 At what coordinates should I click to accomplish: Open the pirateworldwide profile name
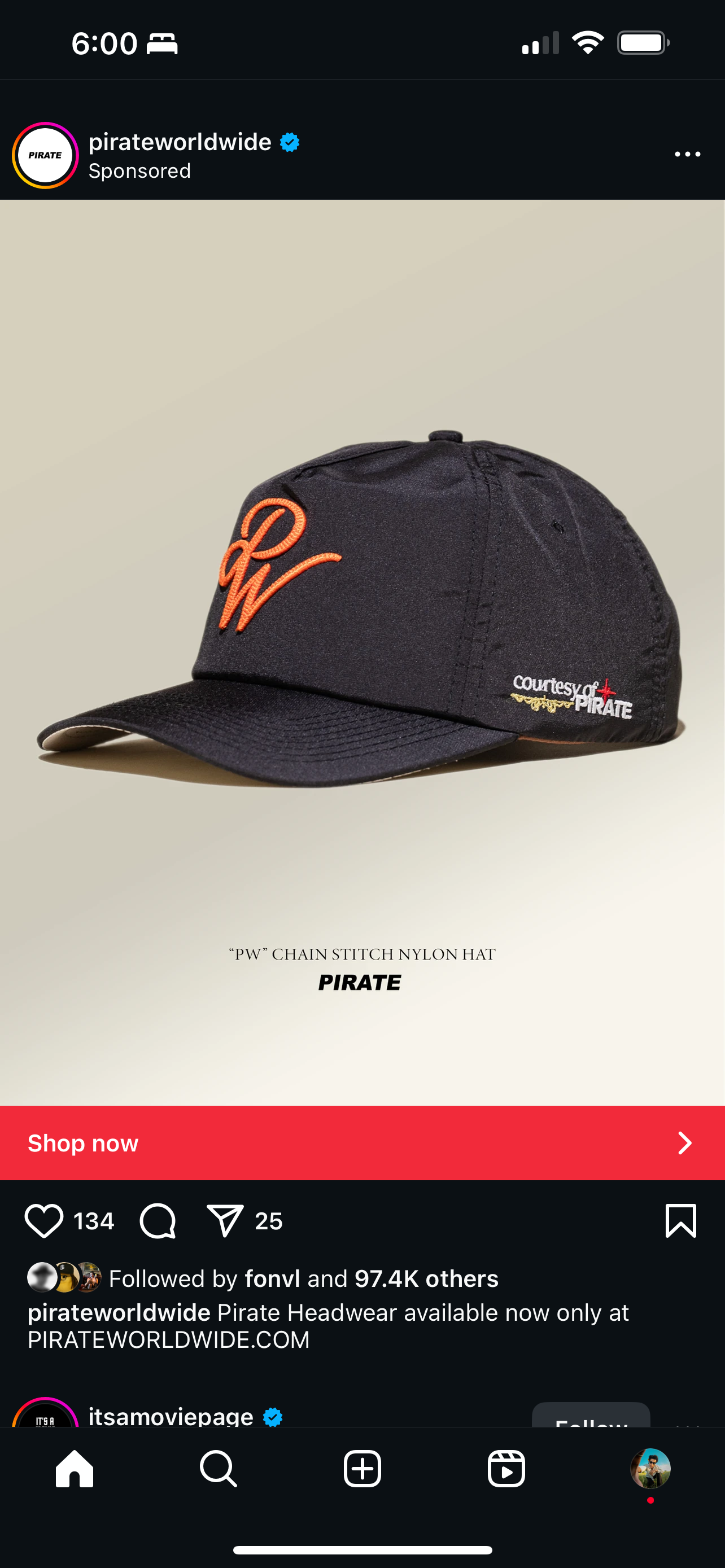pos(180,142)
